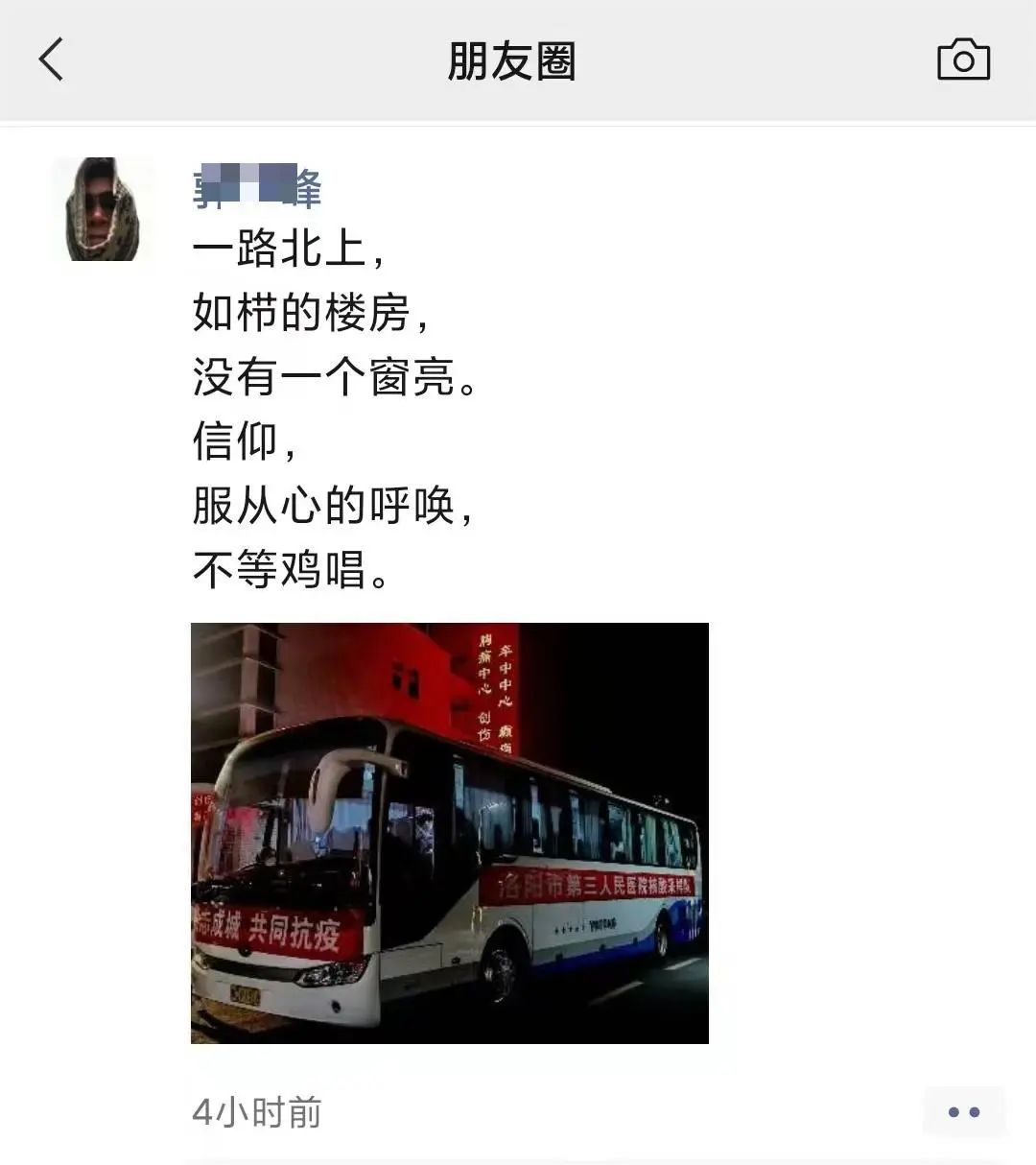Open the camera to post a moment

pos(963,60)
